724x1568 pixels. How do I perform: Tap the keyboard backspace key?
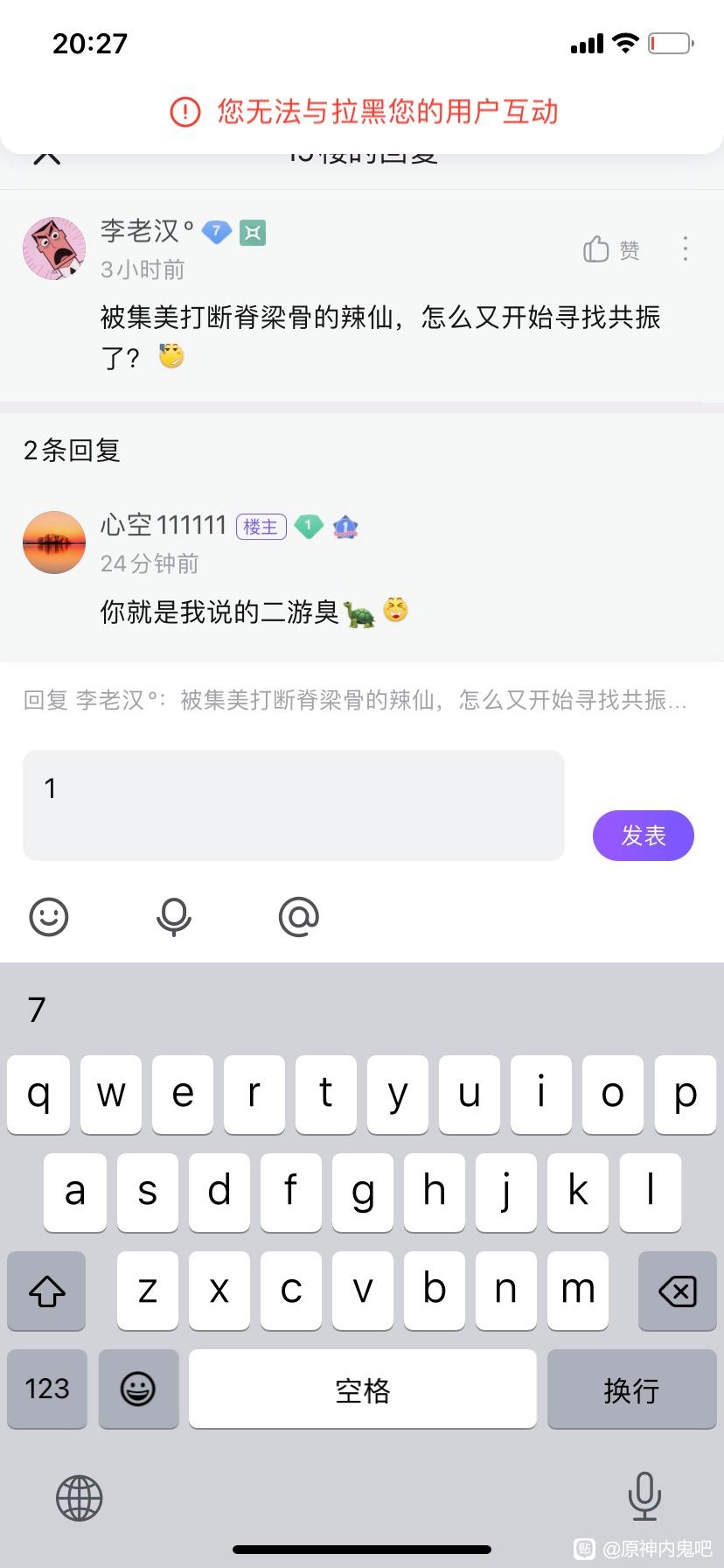pyautogui.click(x=677, y=1291)
